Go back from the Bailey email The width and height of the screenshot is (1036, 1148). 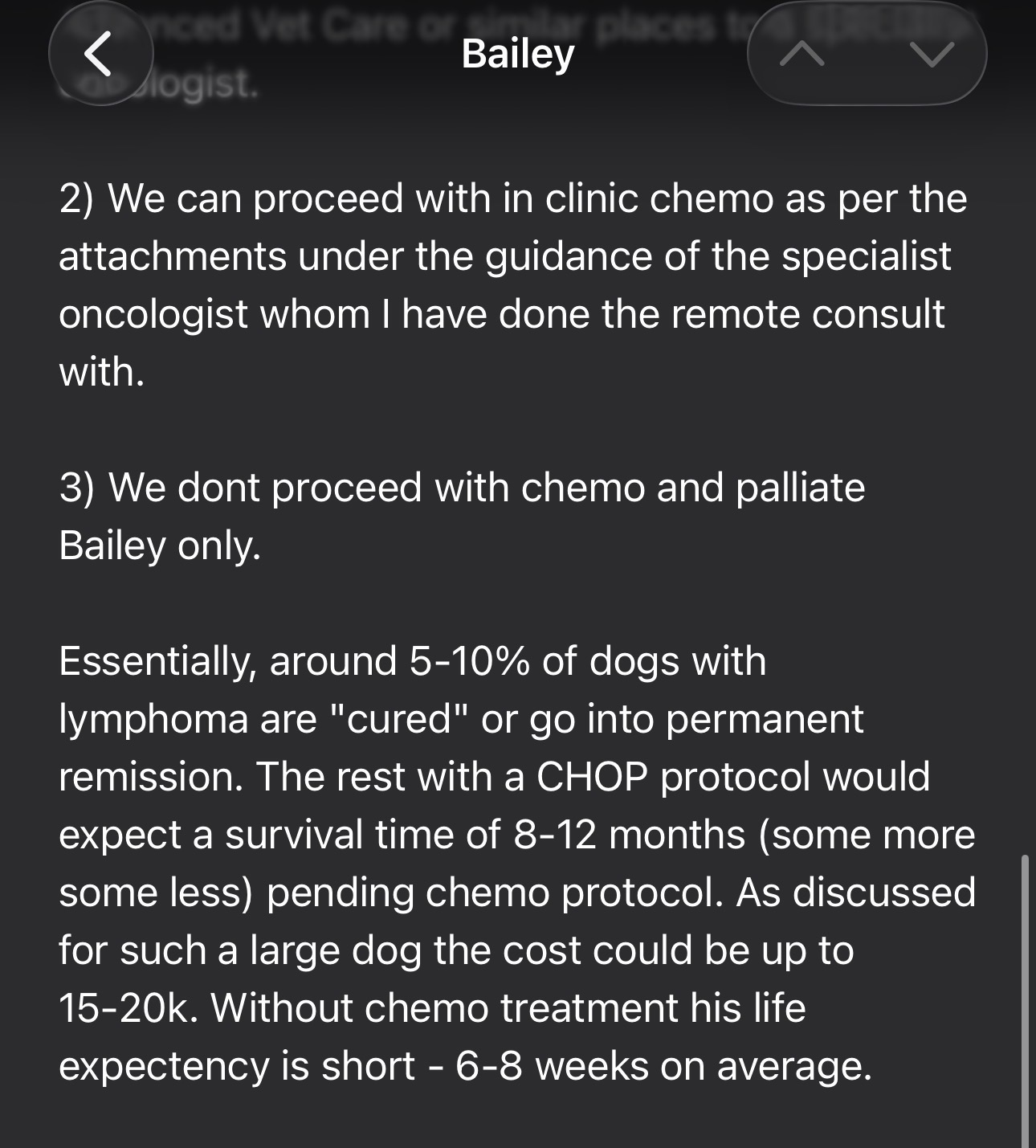point(100,54)
